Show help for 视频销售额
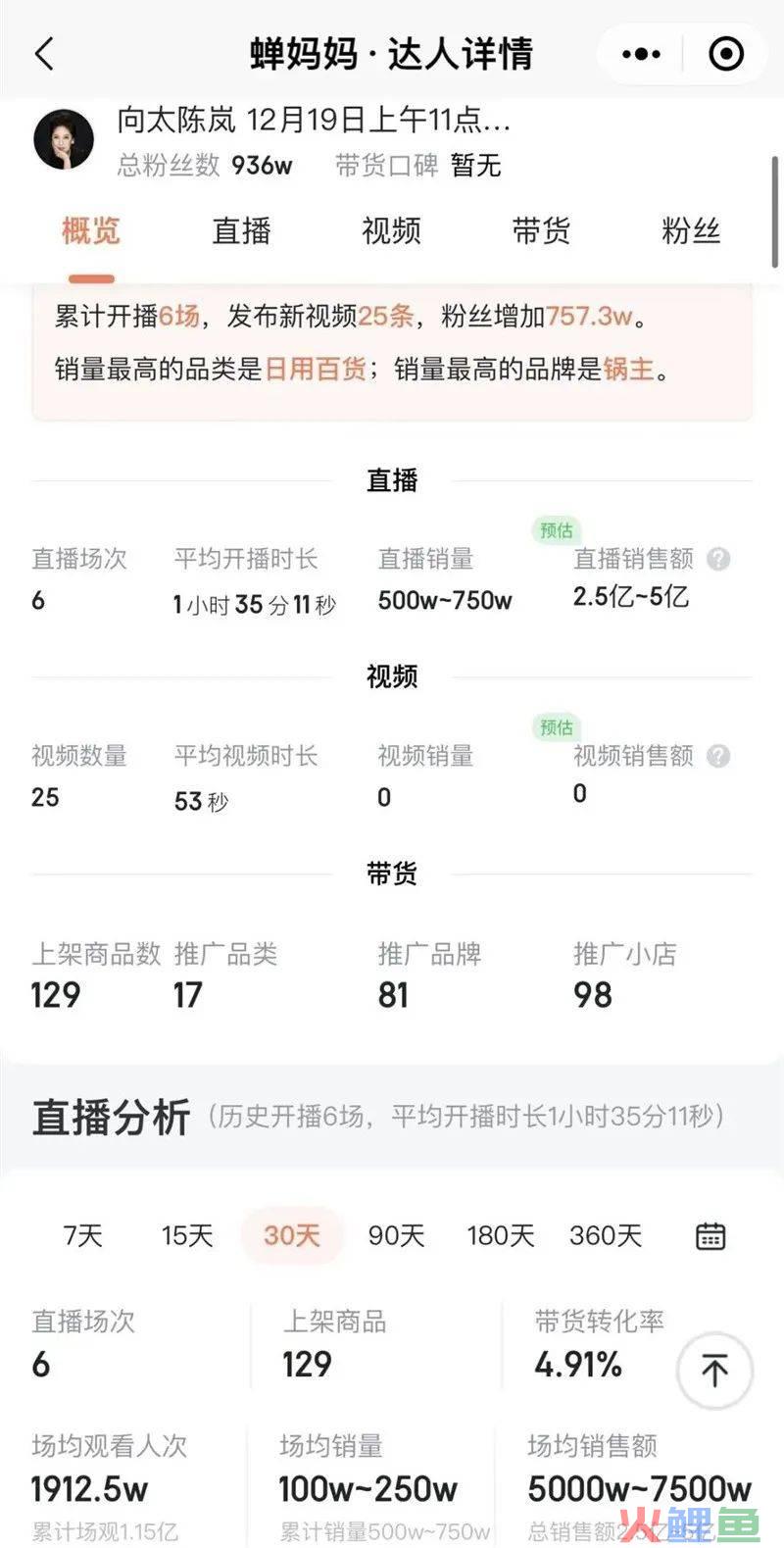The width and height of the screenshot is (784, 1548). [x=718, y=756]
